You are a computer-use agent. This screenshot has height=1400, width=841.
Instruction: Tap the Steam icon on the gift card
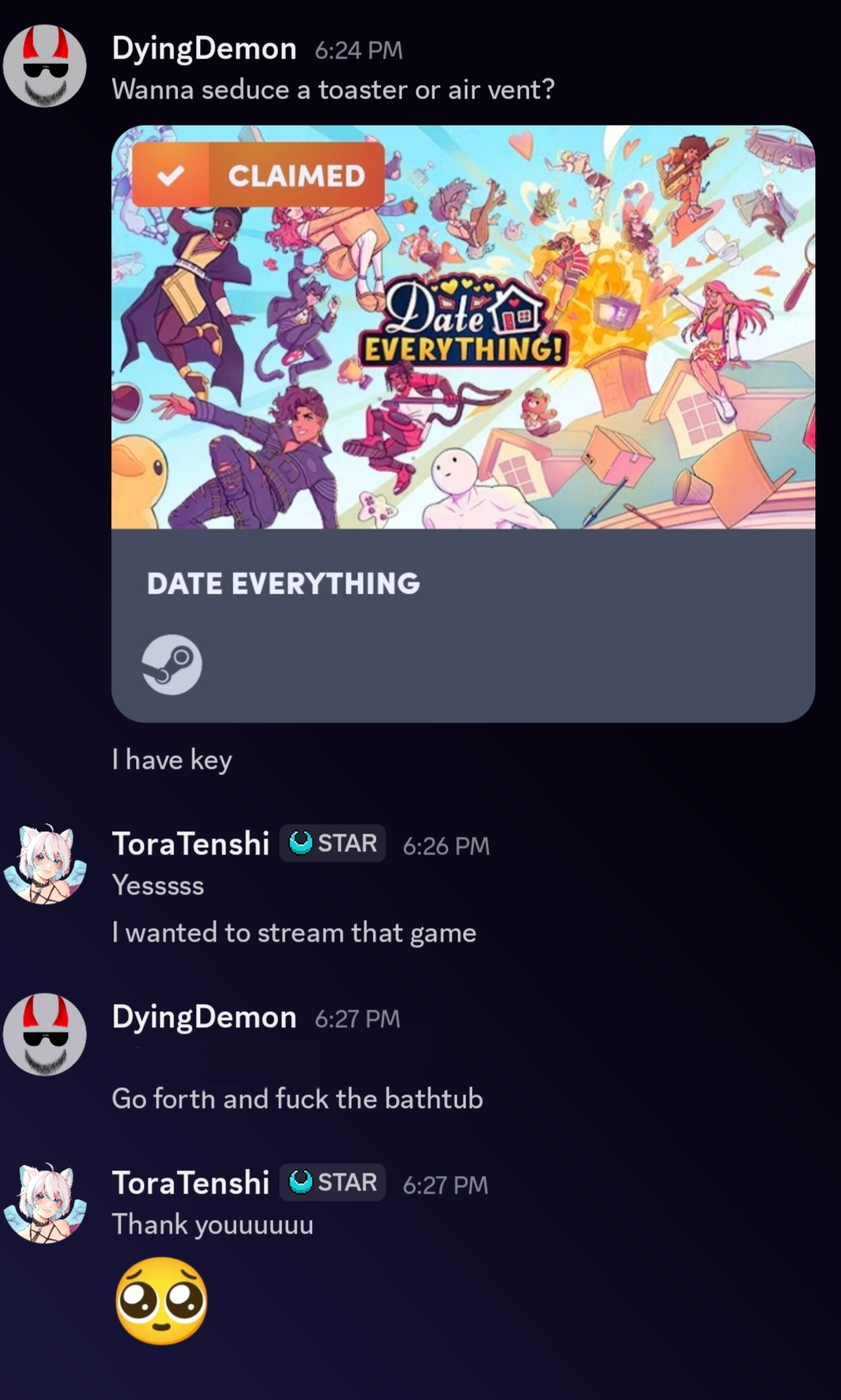tap(172, 664)
